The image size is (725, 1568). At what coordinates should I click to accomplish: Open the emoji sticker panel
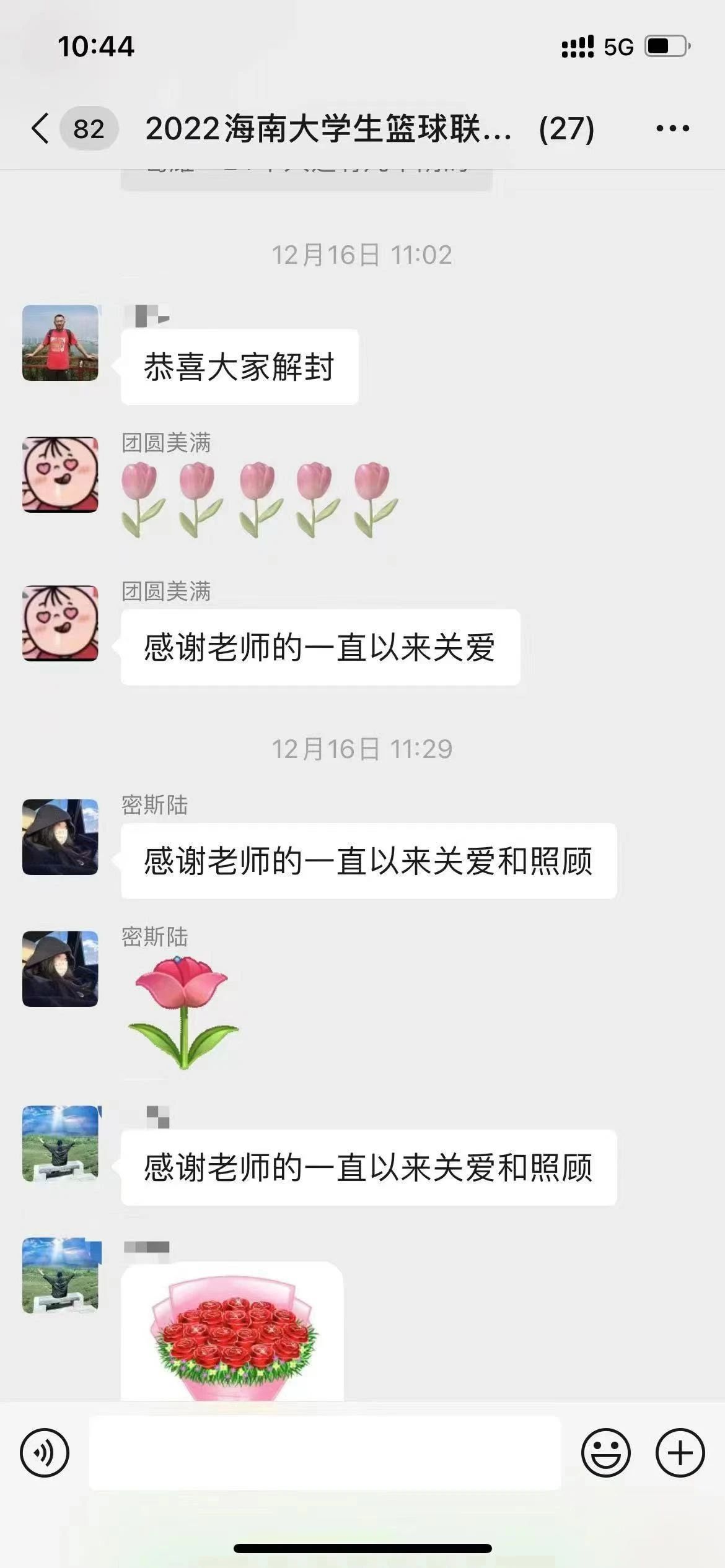(x=605, y=1453)
